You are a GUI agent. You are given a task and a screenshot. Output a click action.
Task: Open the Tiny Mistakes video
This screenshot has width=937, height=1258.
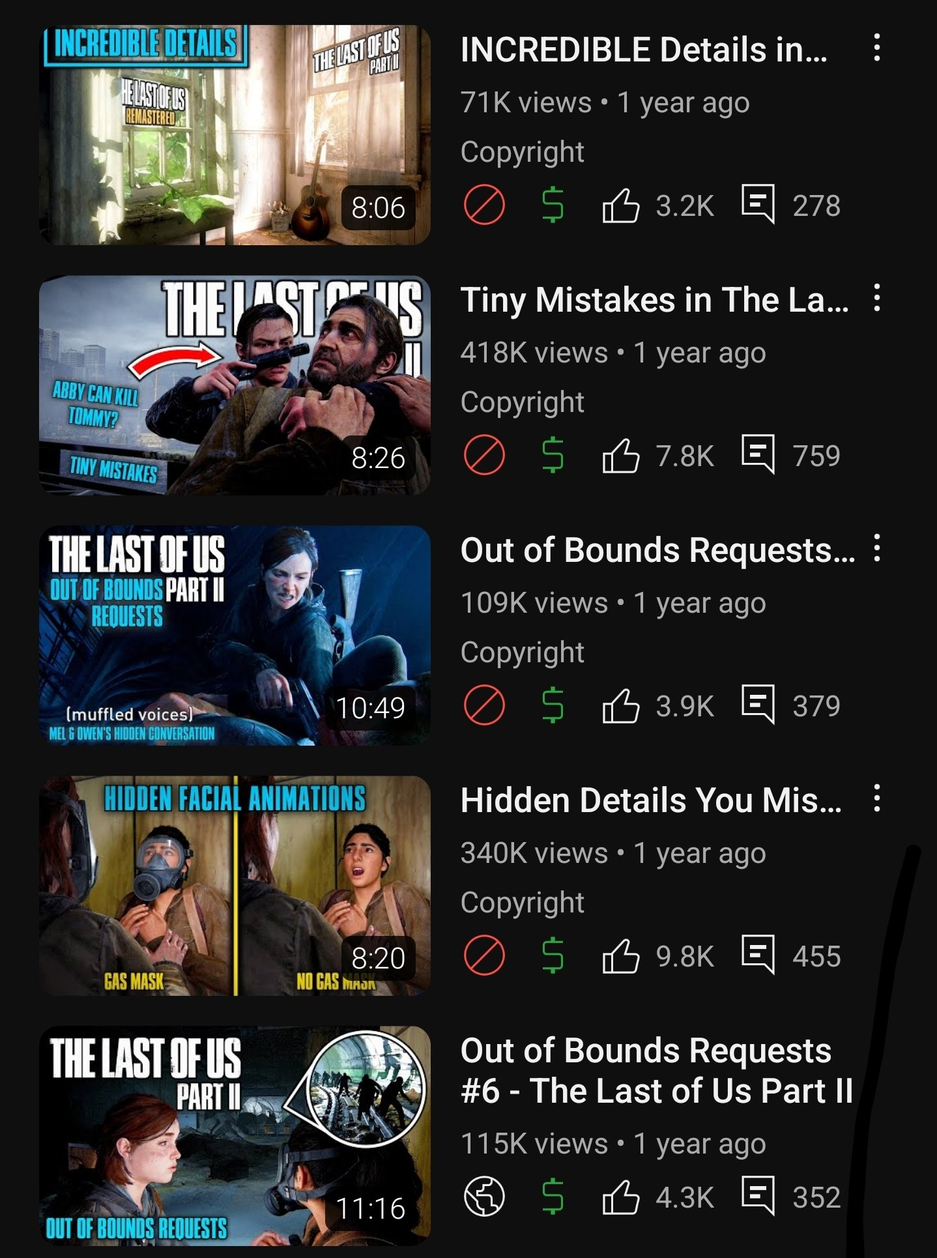point(235,385)
